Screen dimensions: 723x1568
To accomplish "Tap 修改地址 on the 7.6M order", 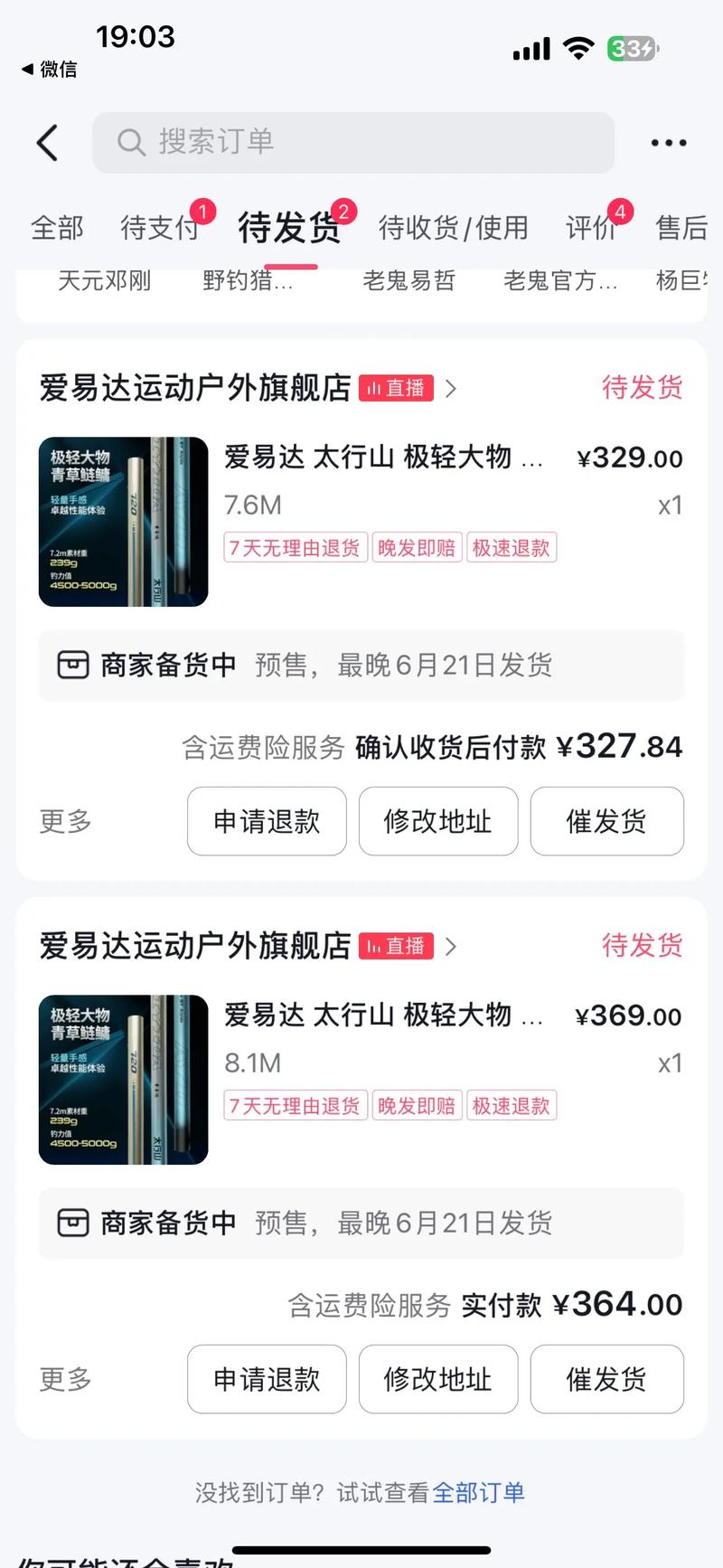I will pos(437,821).
